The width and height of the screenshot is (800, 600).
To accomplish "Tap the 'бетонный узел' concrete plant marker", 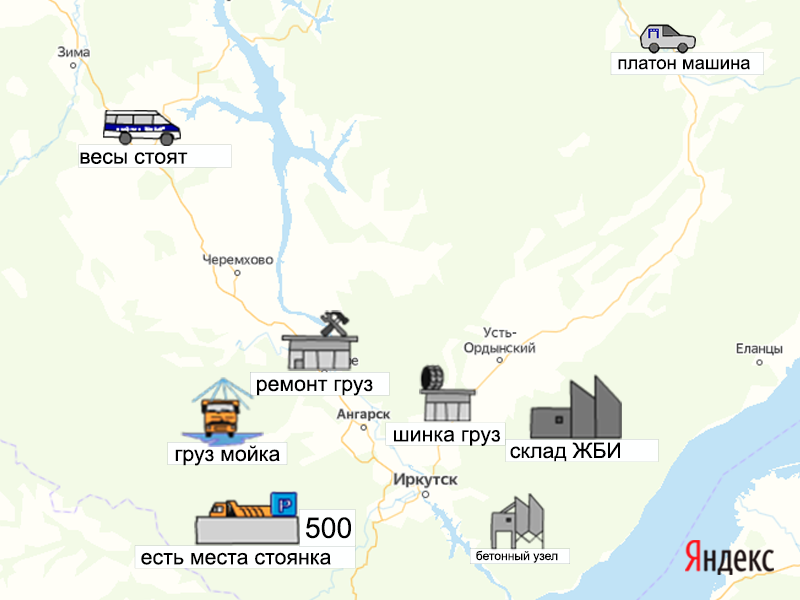I will pyautogui.click(x=517, y=522).
